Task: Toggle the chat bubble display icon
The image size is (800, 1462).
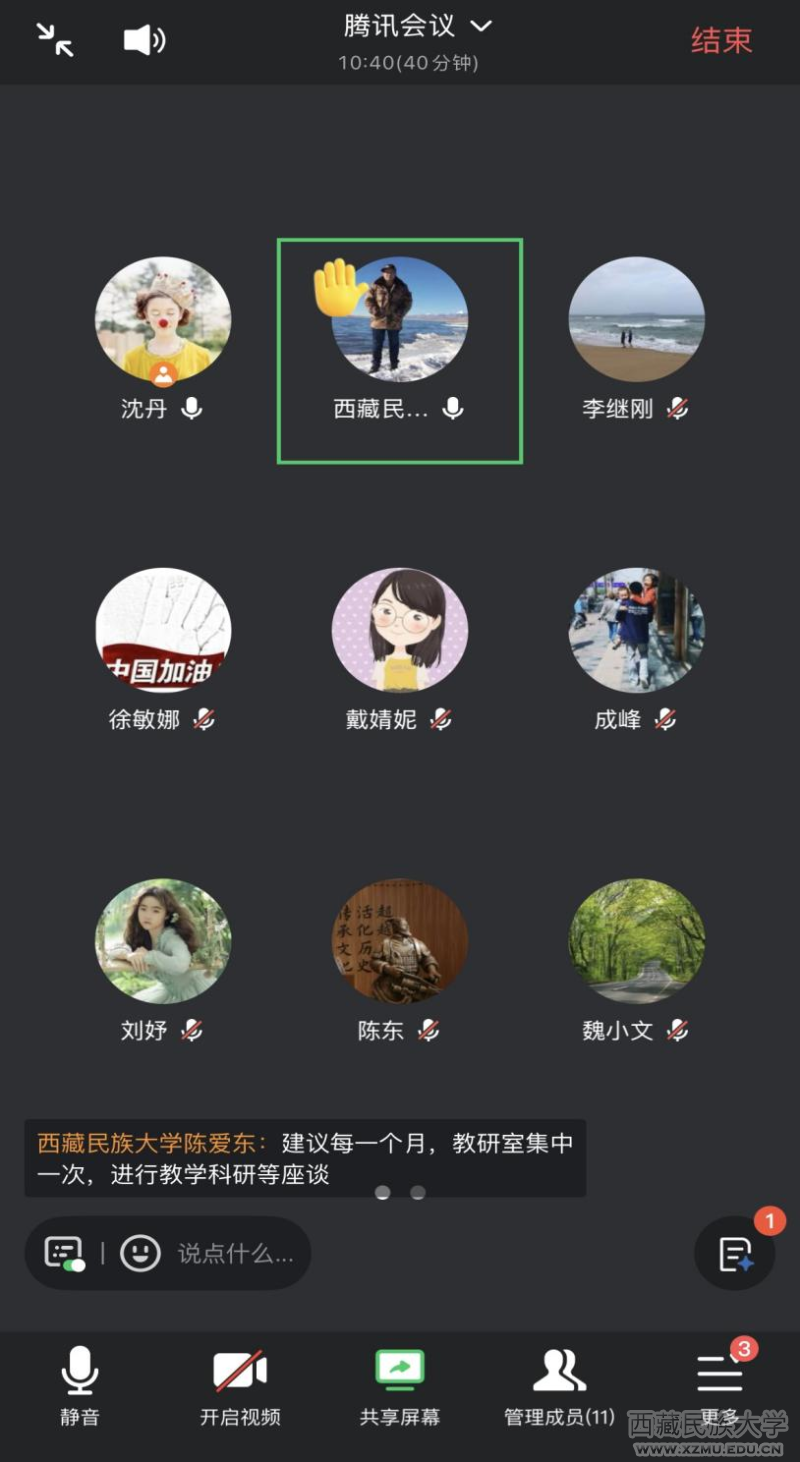Action: click(x=65, y=1253)
